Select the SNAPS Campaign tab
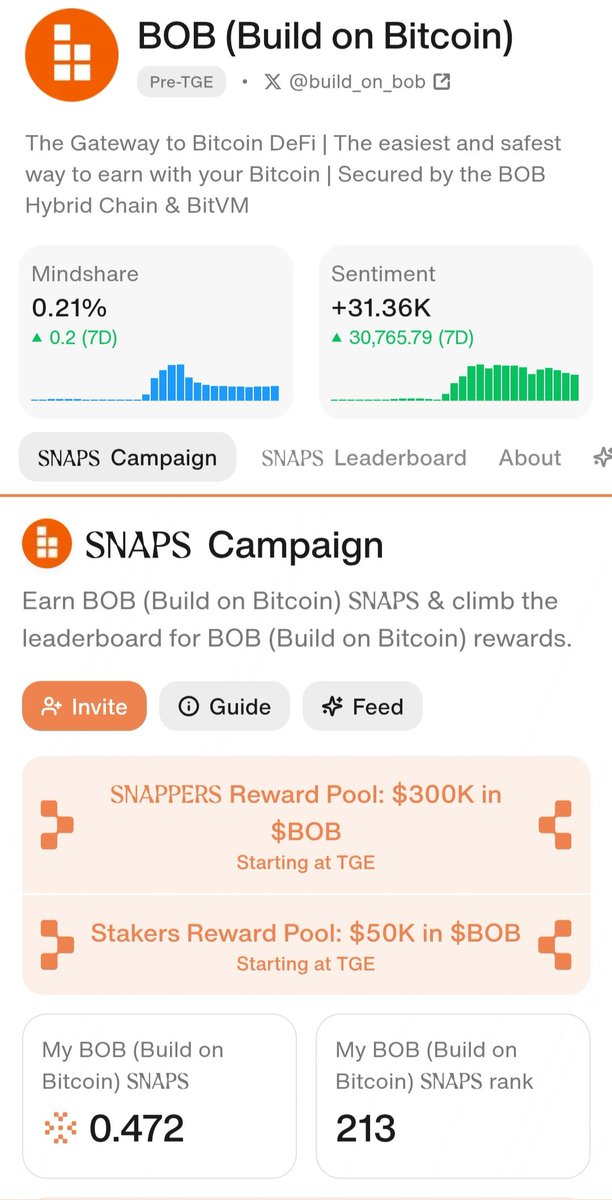This screenshot has width=612, height=1200. 127,458
